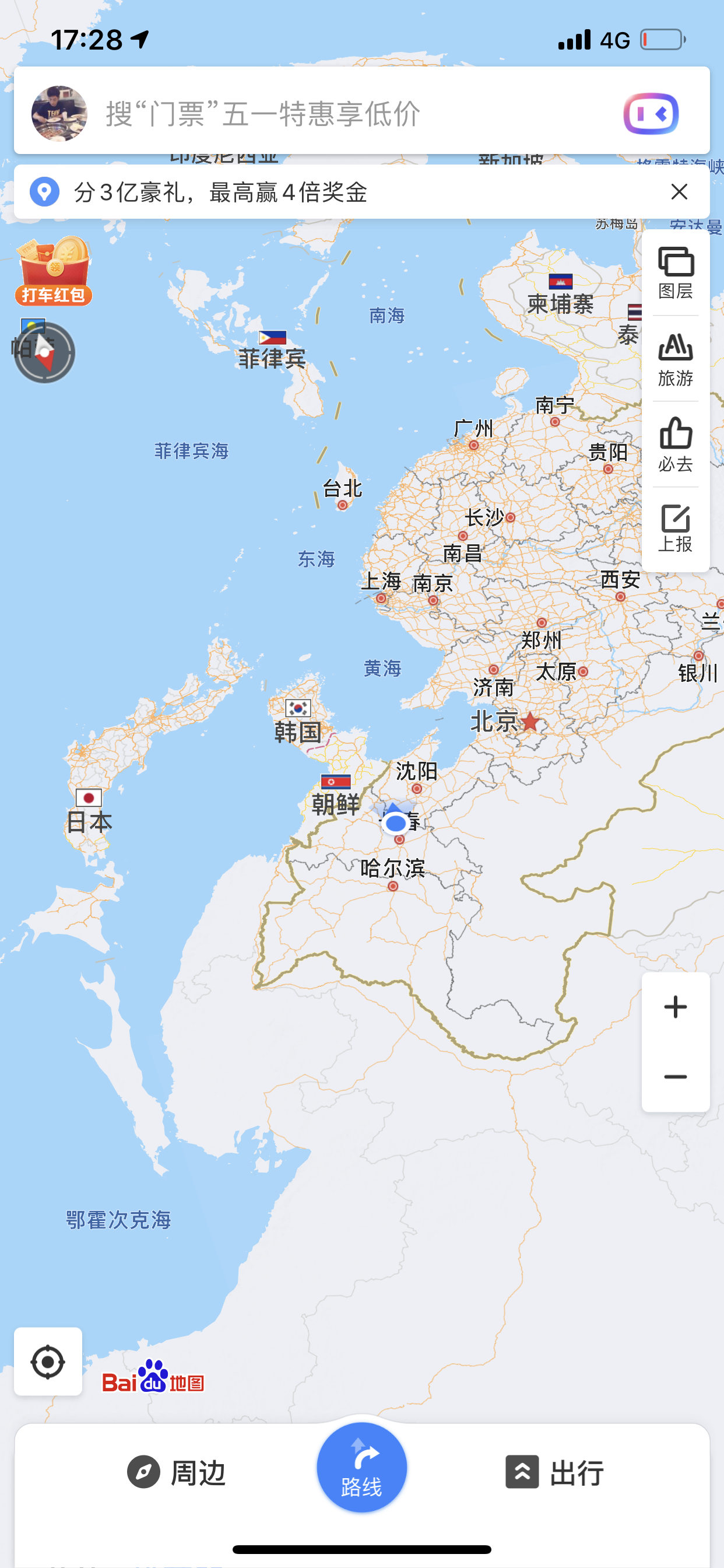Zoom in on the map
Screen dimensions: 724x1568
[x=676, y=1007]
